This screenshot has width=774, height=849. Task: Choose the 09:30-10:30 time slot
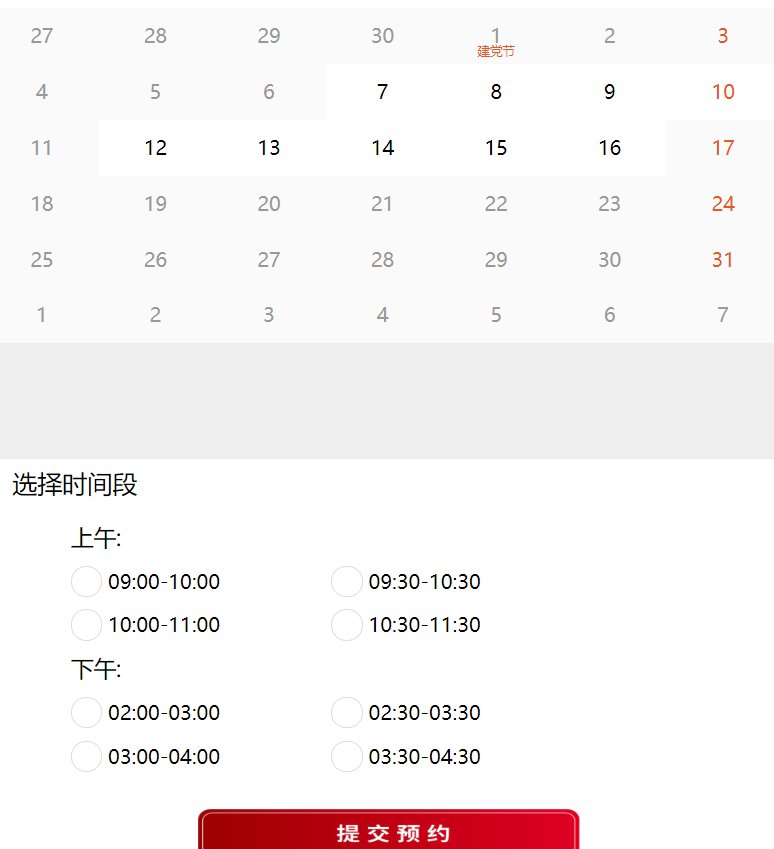point(347,581)
